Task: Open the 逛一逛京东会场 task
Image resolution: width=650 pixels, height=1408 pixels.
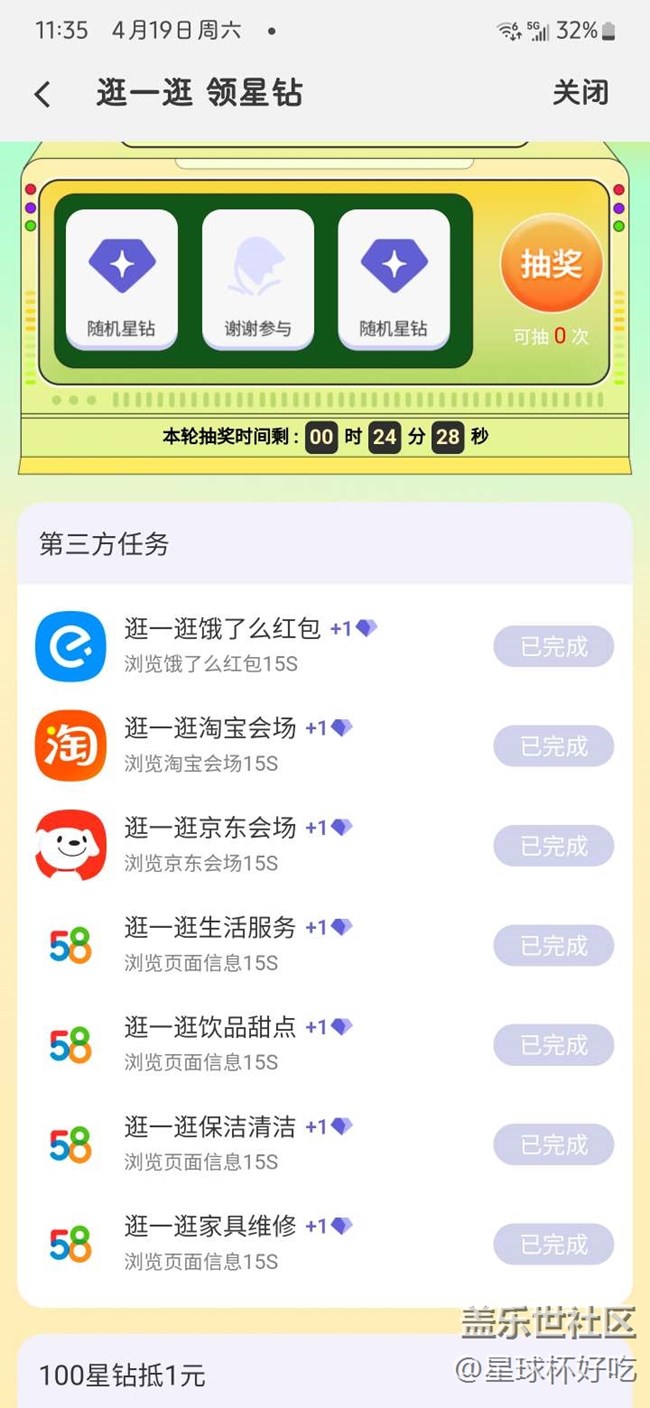Action: pos(210,828)
